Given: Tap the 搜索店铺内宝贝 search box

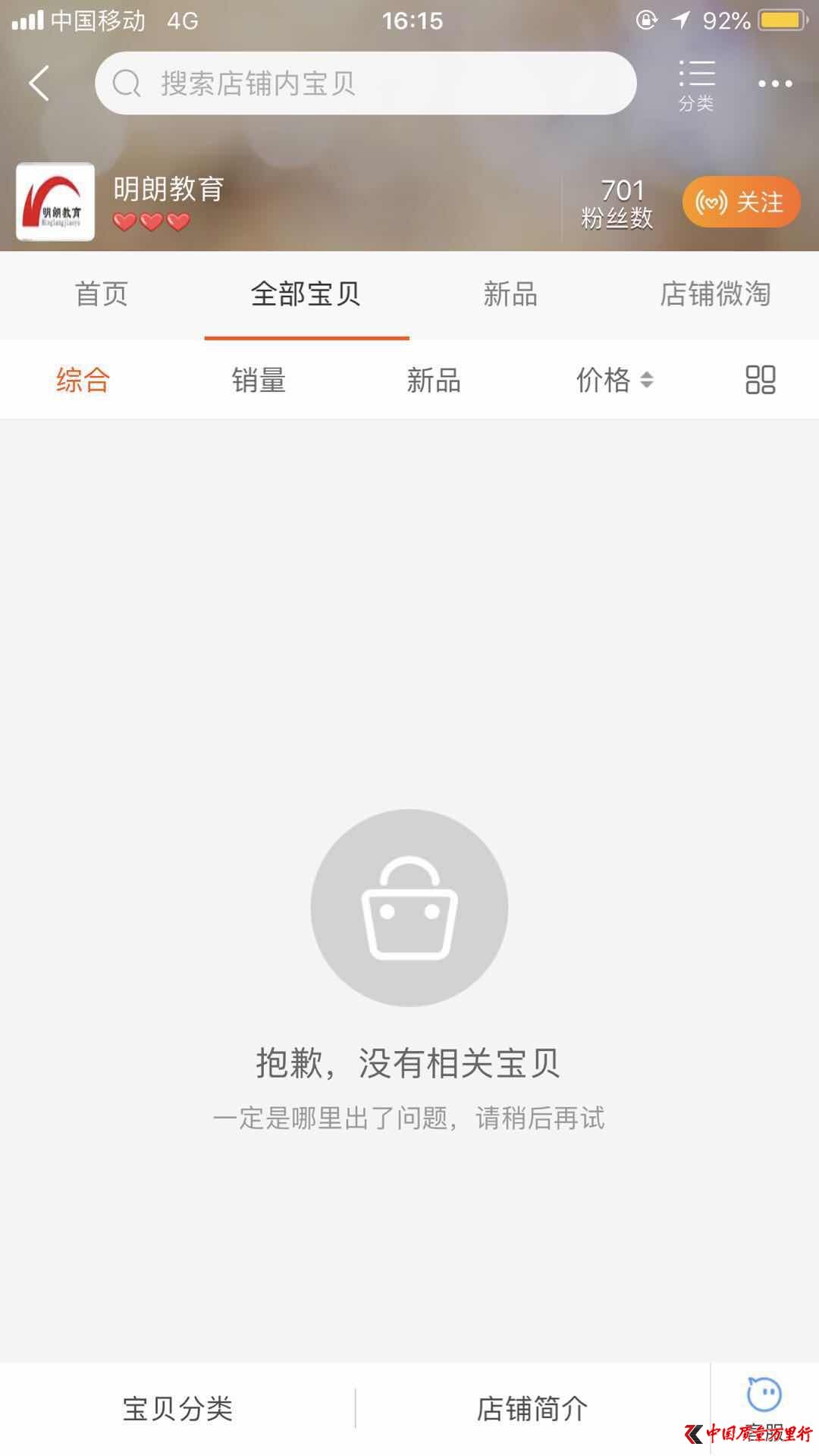Looking at the screenshot, I should [x=365, y=83].
